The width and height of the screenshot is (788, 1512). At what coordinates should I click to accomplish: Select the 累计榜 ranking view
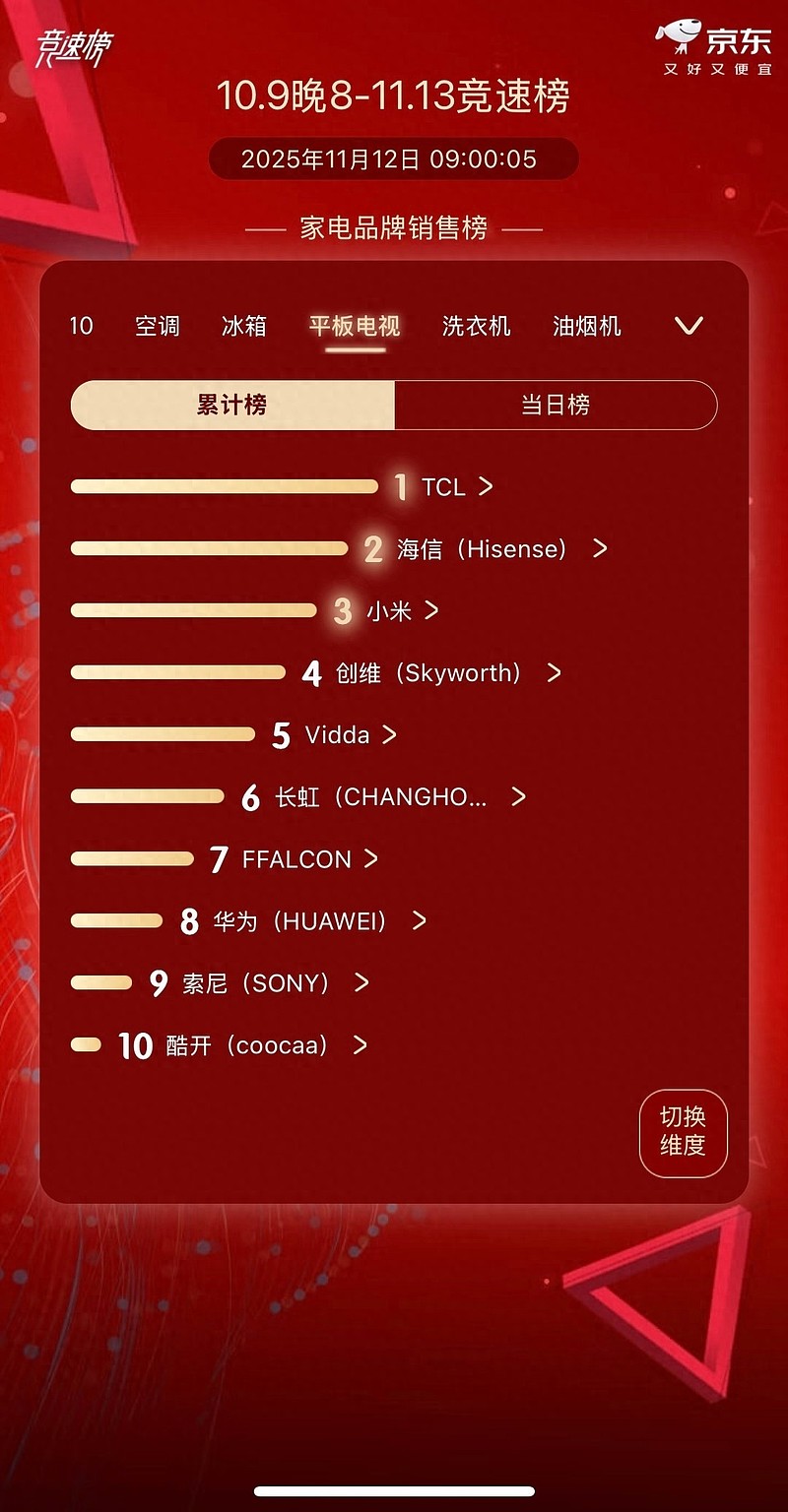[x=231, y=405]
